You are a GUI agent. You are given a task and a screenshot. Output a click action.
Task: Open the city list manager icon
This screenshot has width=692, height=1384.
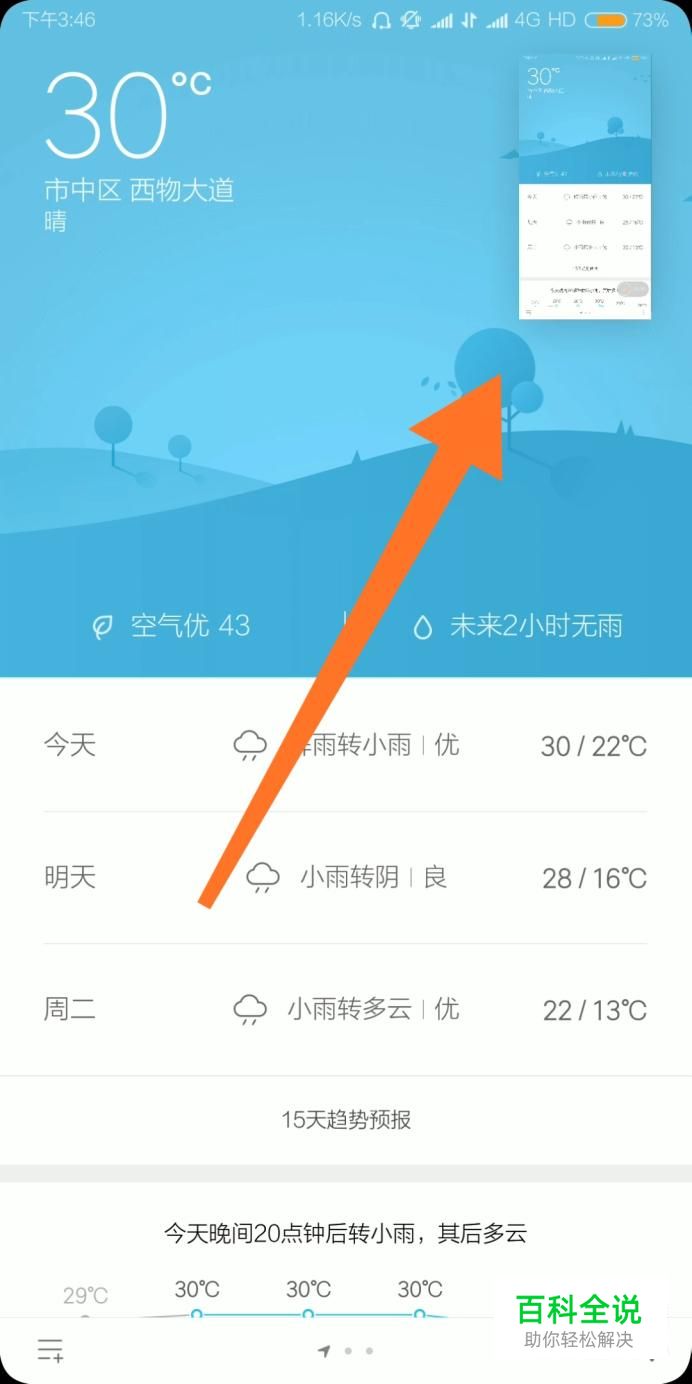[51, 1350]
